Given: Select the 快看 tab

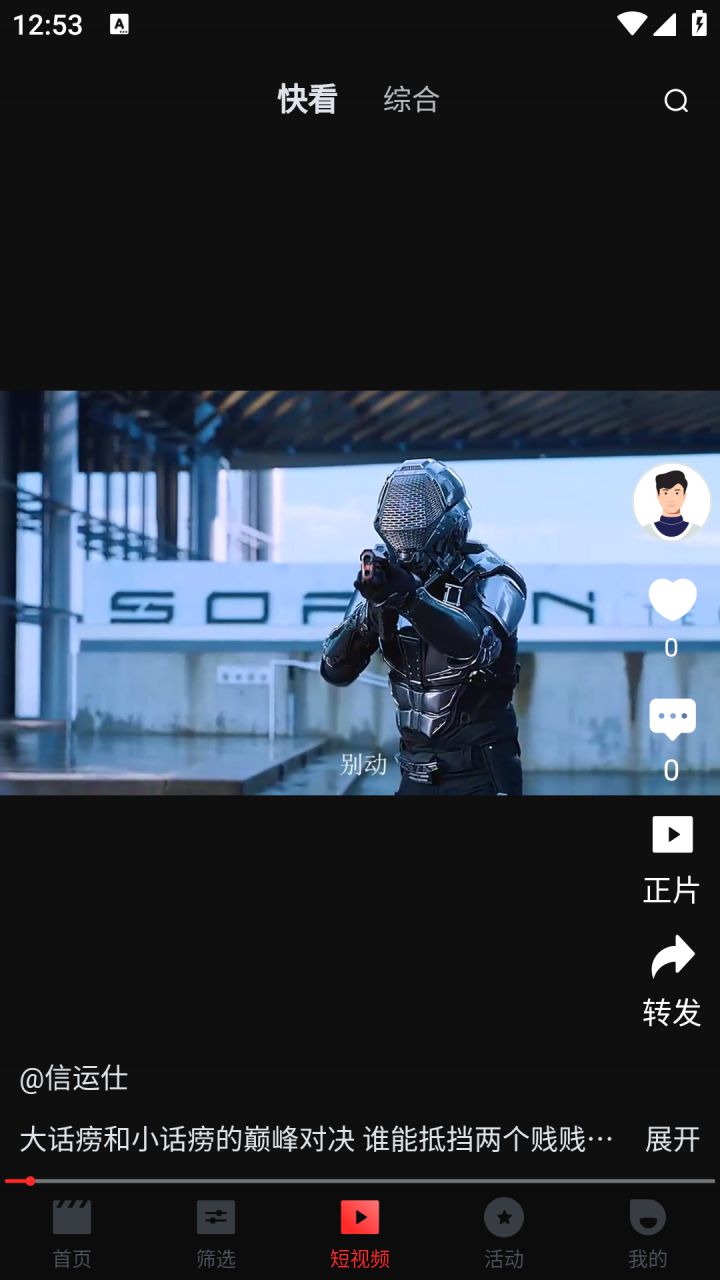Looking at the screenshot, I should (x=307, y=99).
